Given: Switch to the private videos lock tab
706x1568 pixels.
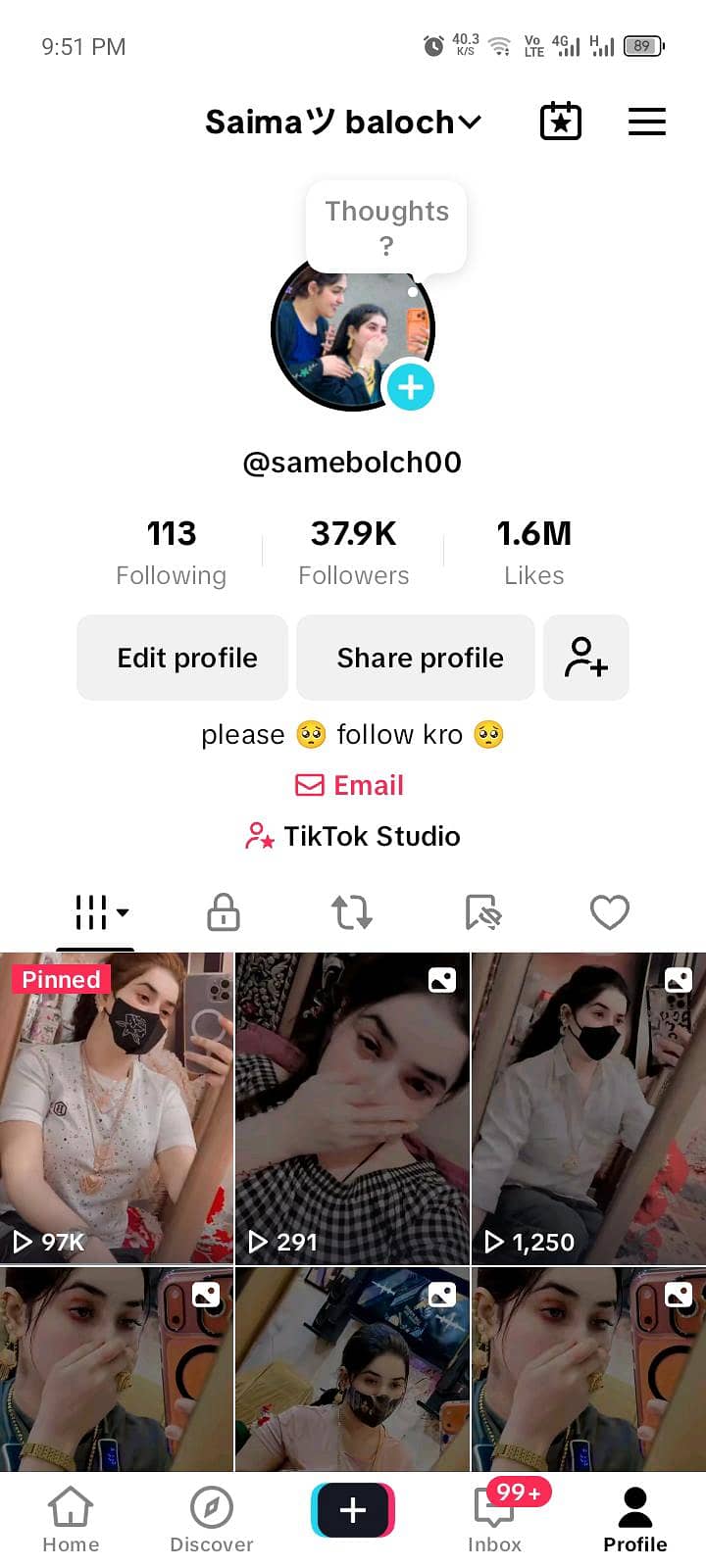Looking at the screenshot, I should (224, 912).
